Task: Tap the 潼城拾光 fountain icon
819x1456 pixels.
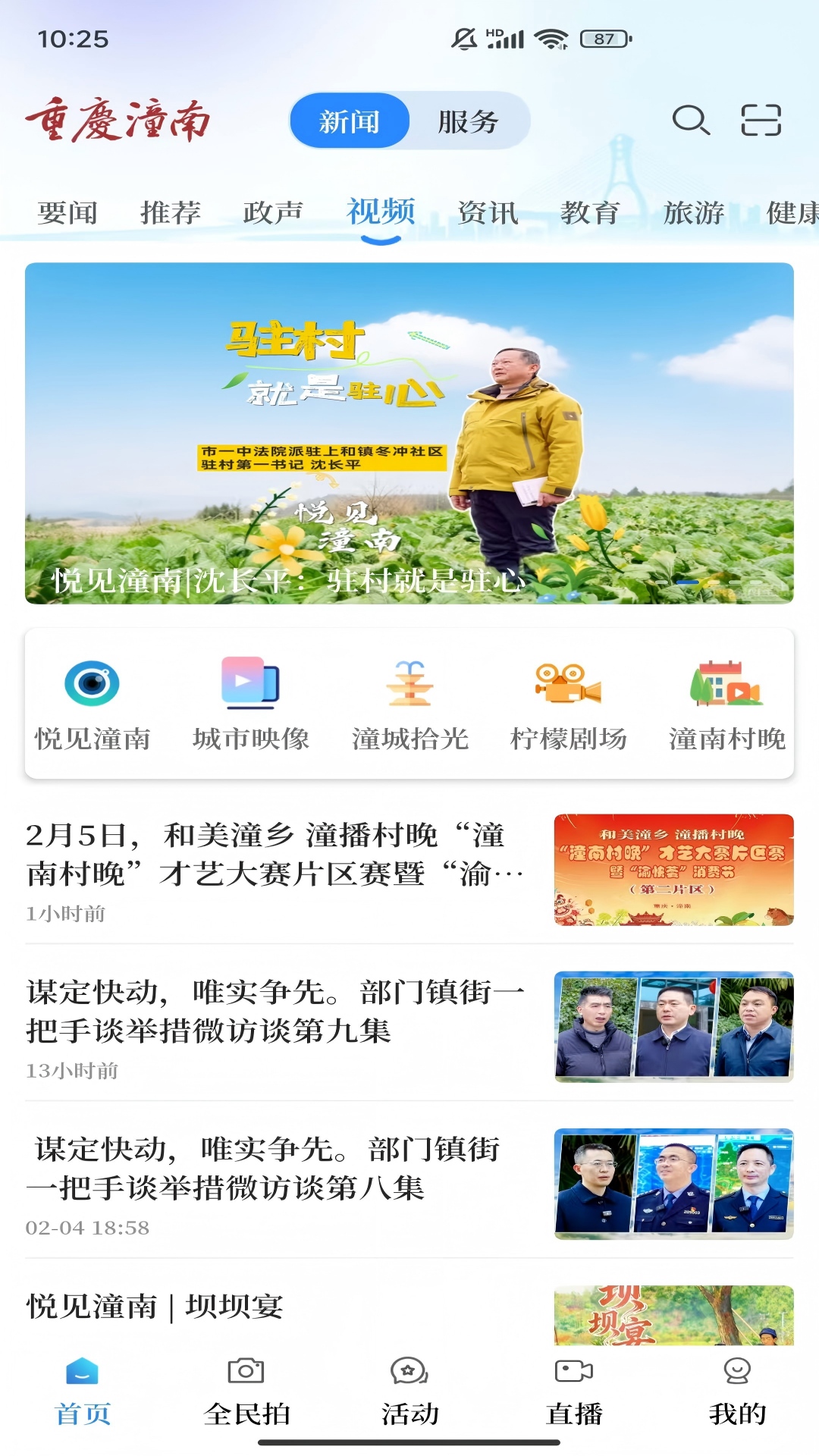Action: [410, 683]
